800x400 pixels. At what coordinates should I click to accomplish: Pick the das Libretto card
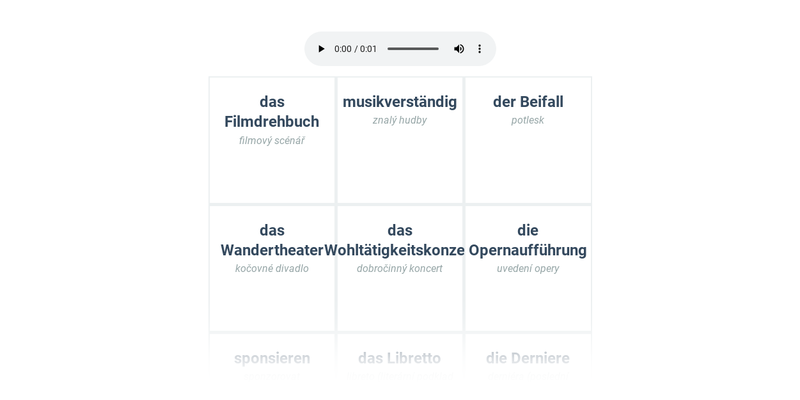tap(400, 360)
